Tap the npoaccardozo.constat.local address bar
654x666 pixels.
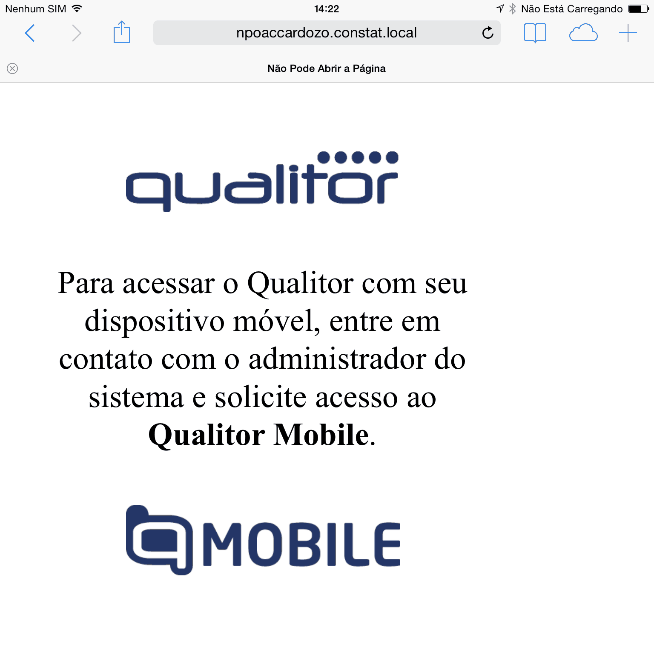click(x=313, y=33)
